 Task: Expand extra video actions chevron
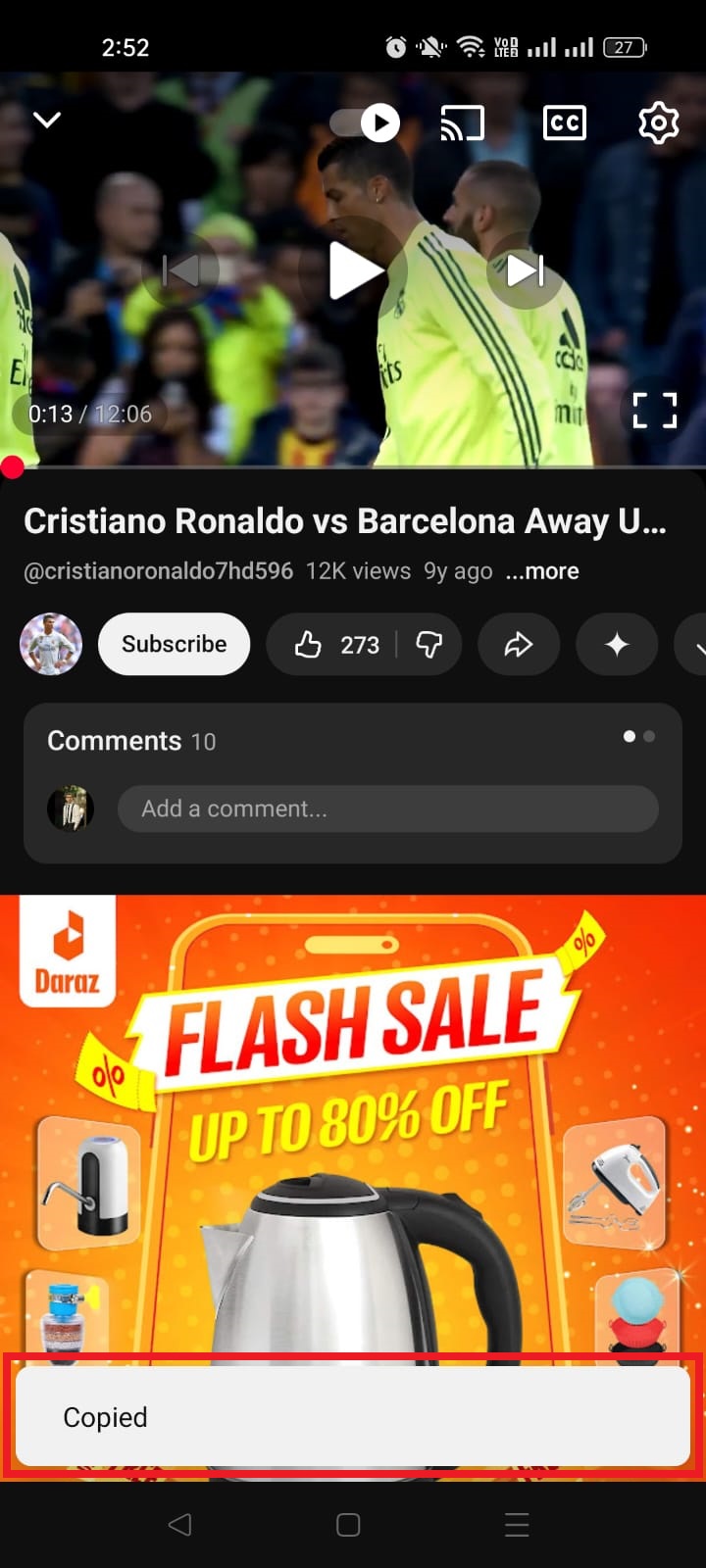[x=698, y=645]
